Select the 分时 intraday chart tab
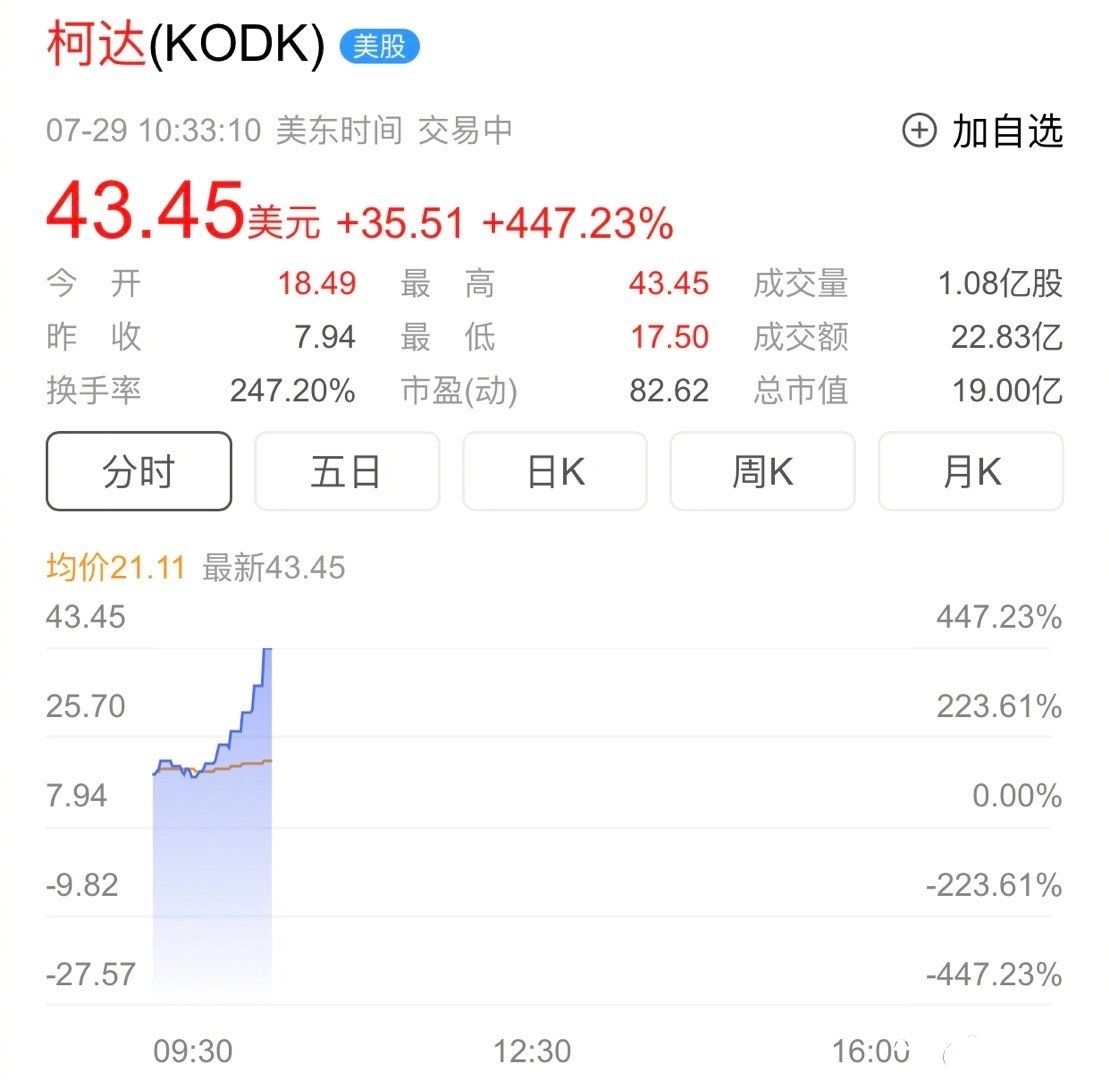 tap(139, 472)
